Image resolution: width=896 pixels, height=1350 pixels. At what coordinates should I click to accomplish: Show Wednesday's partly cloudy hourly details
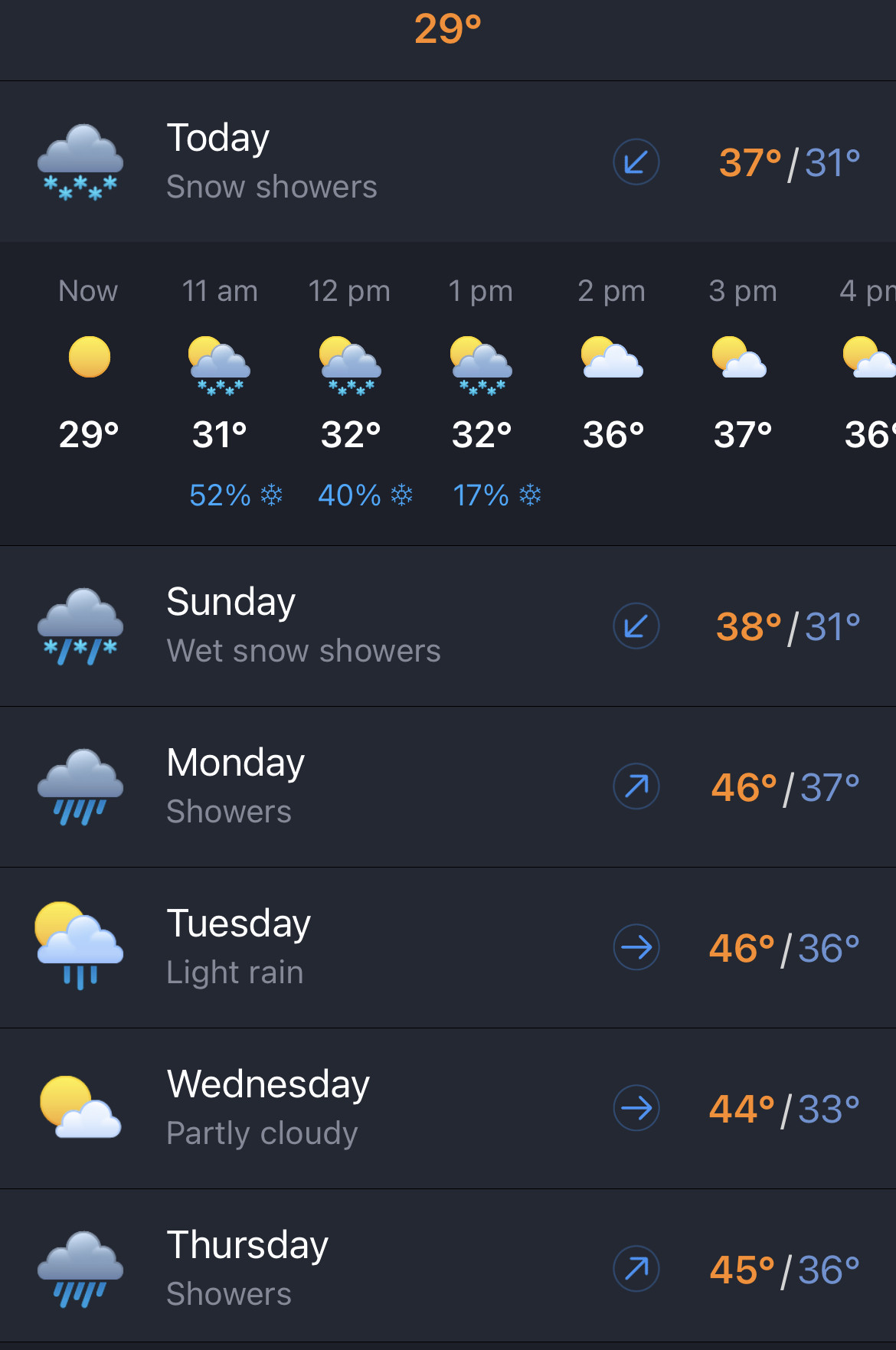pos(448,1108)
